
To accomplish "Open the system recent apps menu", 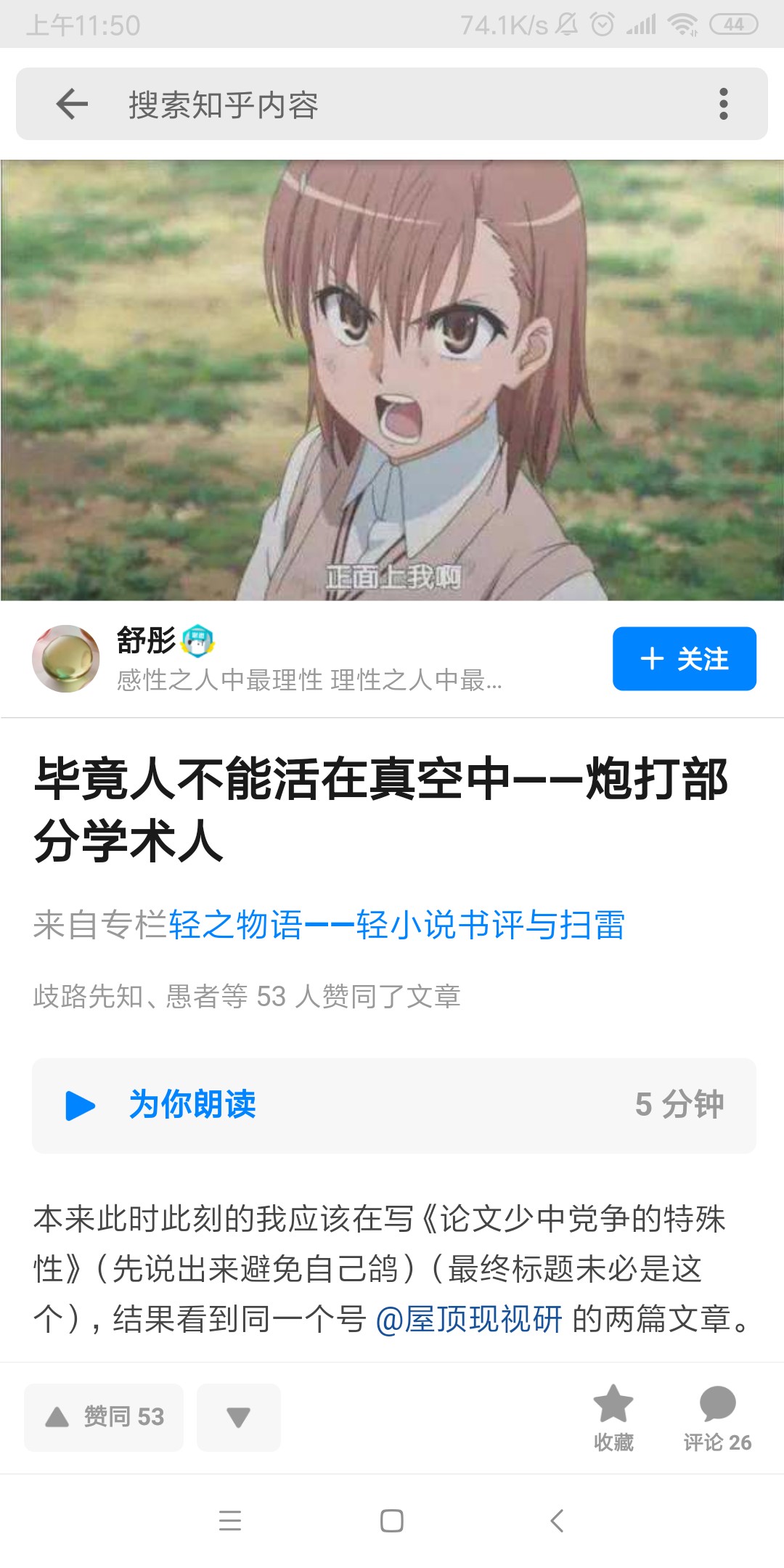I will pos(230,1520).
